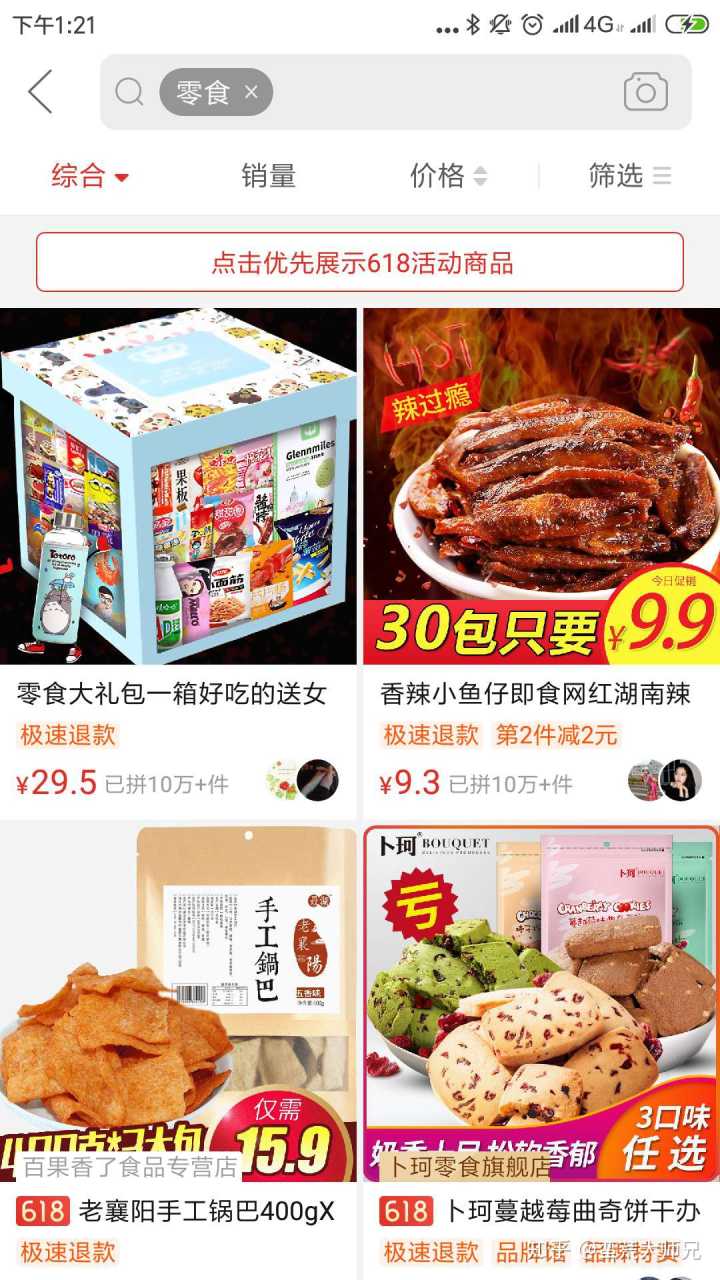Viewport: 720px width, 1280px height.
Task: Expand the 综合 sort dropdown
Action: [x=90, y=176]
